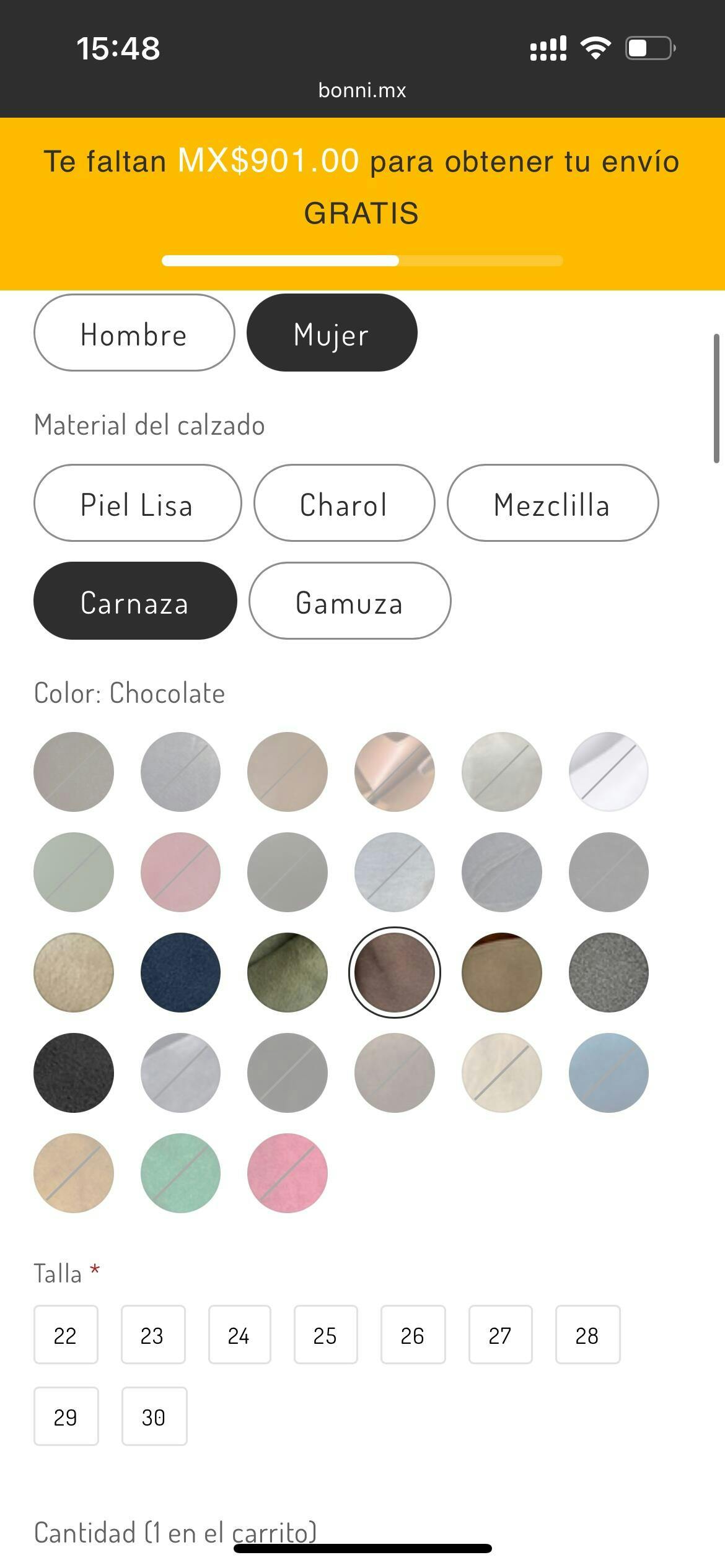The width and height of the screenshot is (725, 1568).
Task: Select size 27
Action: click(x=500, y=1335)
